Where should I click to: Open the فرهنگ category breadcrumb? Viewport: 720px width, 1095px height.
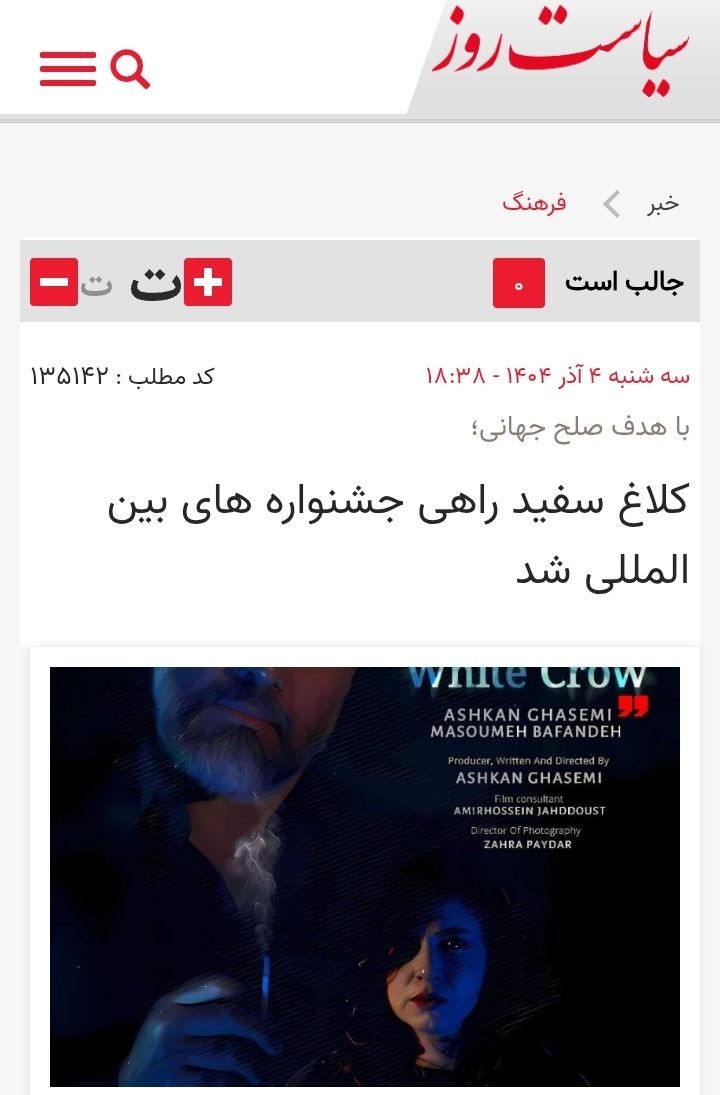pyautogui.click(x=534, y=203)
